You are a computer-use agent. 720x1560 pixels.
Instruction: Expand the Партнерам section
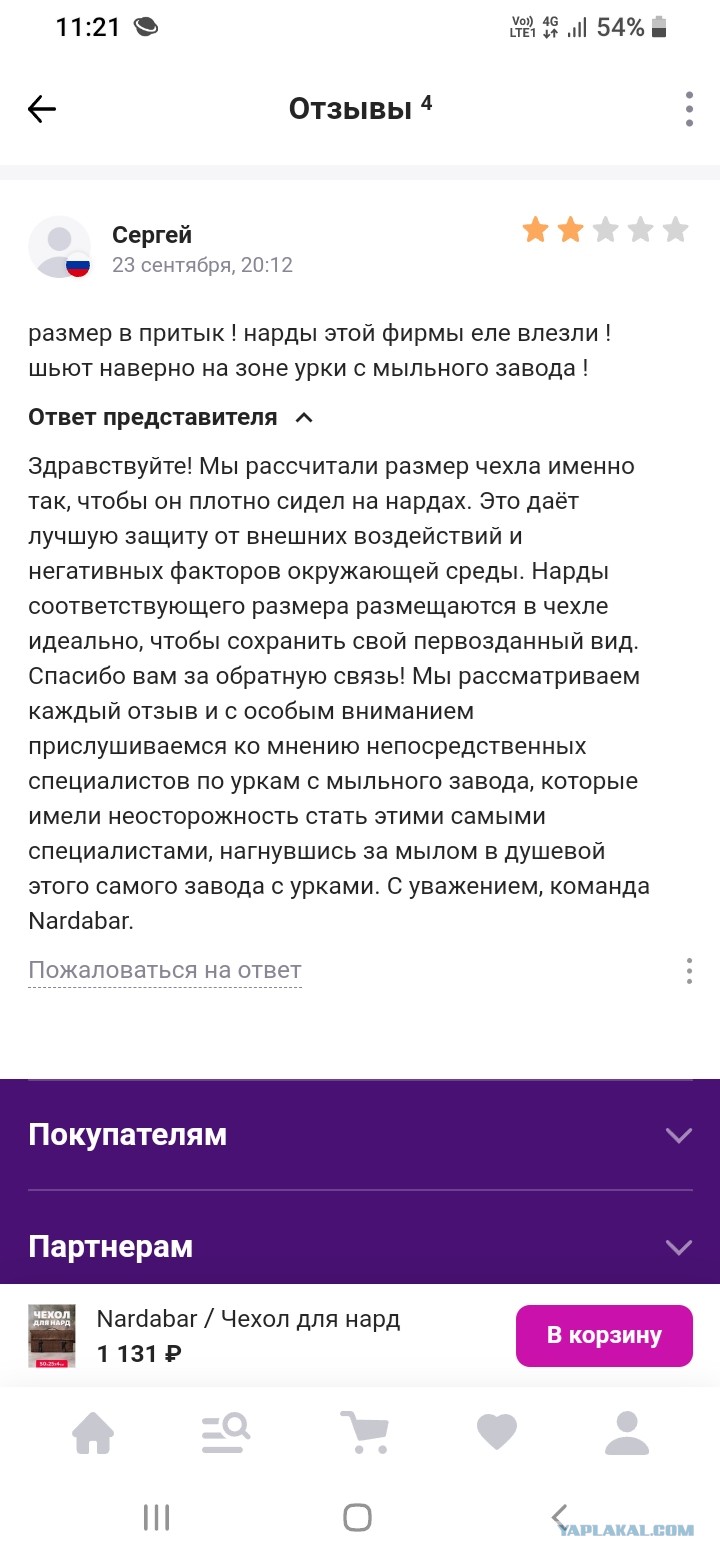pos(360,1247)
